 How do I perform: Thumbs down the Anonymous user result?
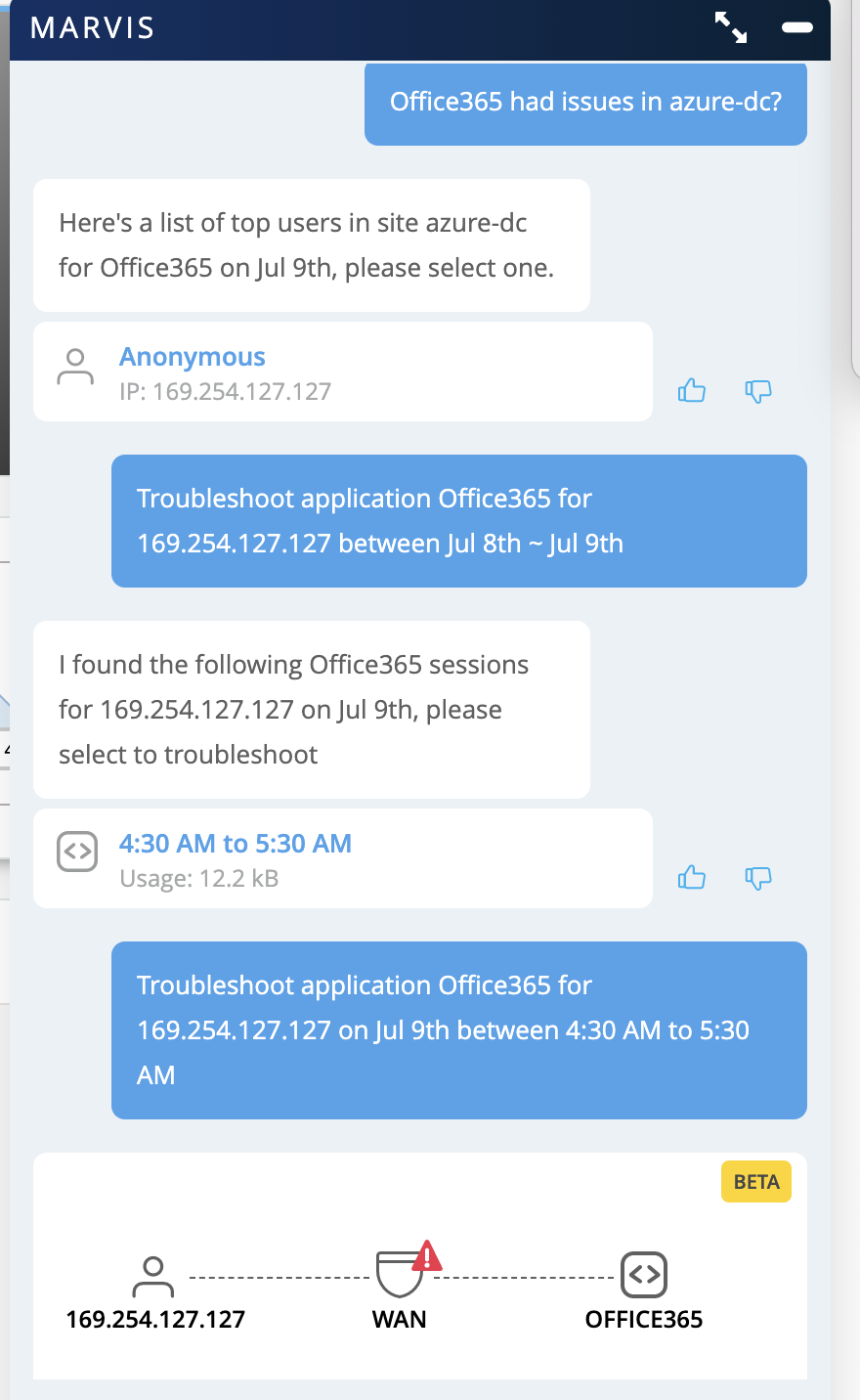[758, 391]
